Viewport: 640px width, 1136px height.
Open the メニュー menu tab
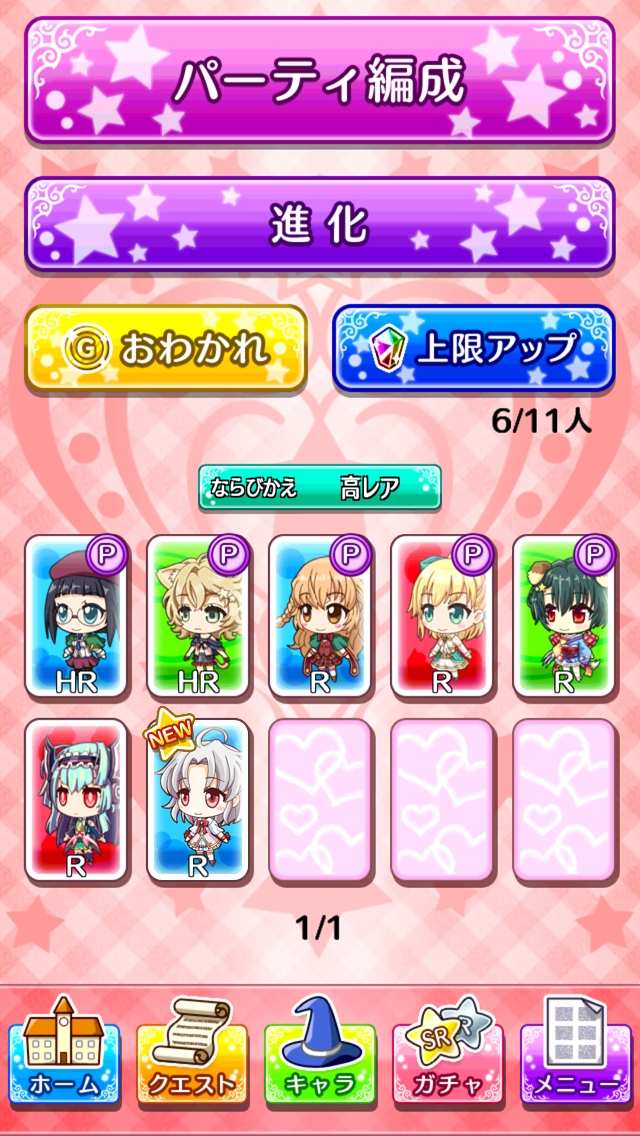pyautogui.click(x=576, y=1058)
